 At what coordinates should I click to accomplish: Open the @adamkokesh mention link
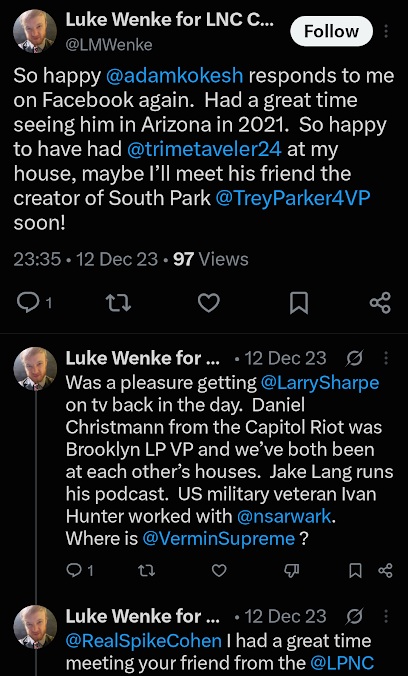tap(174, 76)
